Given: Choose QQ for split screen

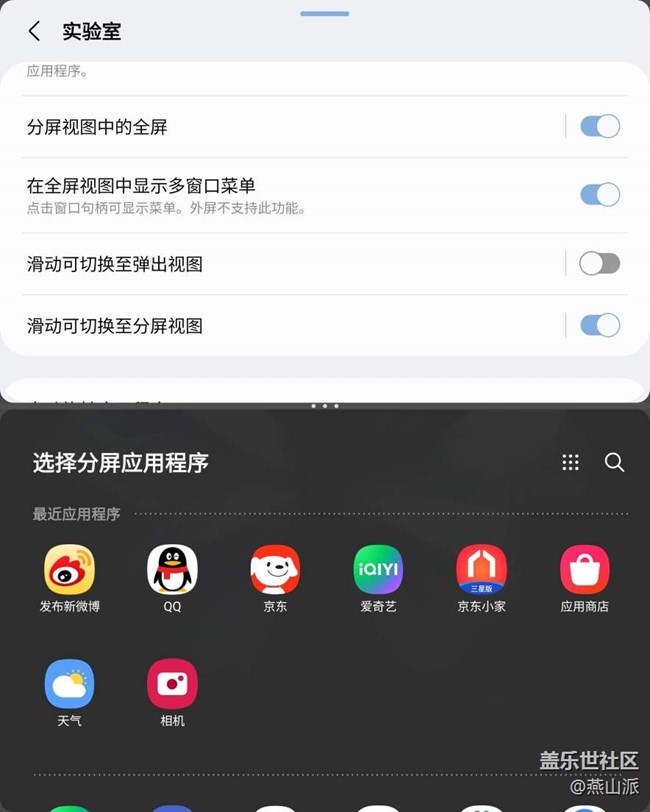Looking at the screenshot, I should pos(172,570).
